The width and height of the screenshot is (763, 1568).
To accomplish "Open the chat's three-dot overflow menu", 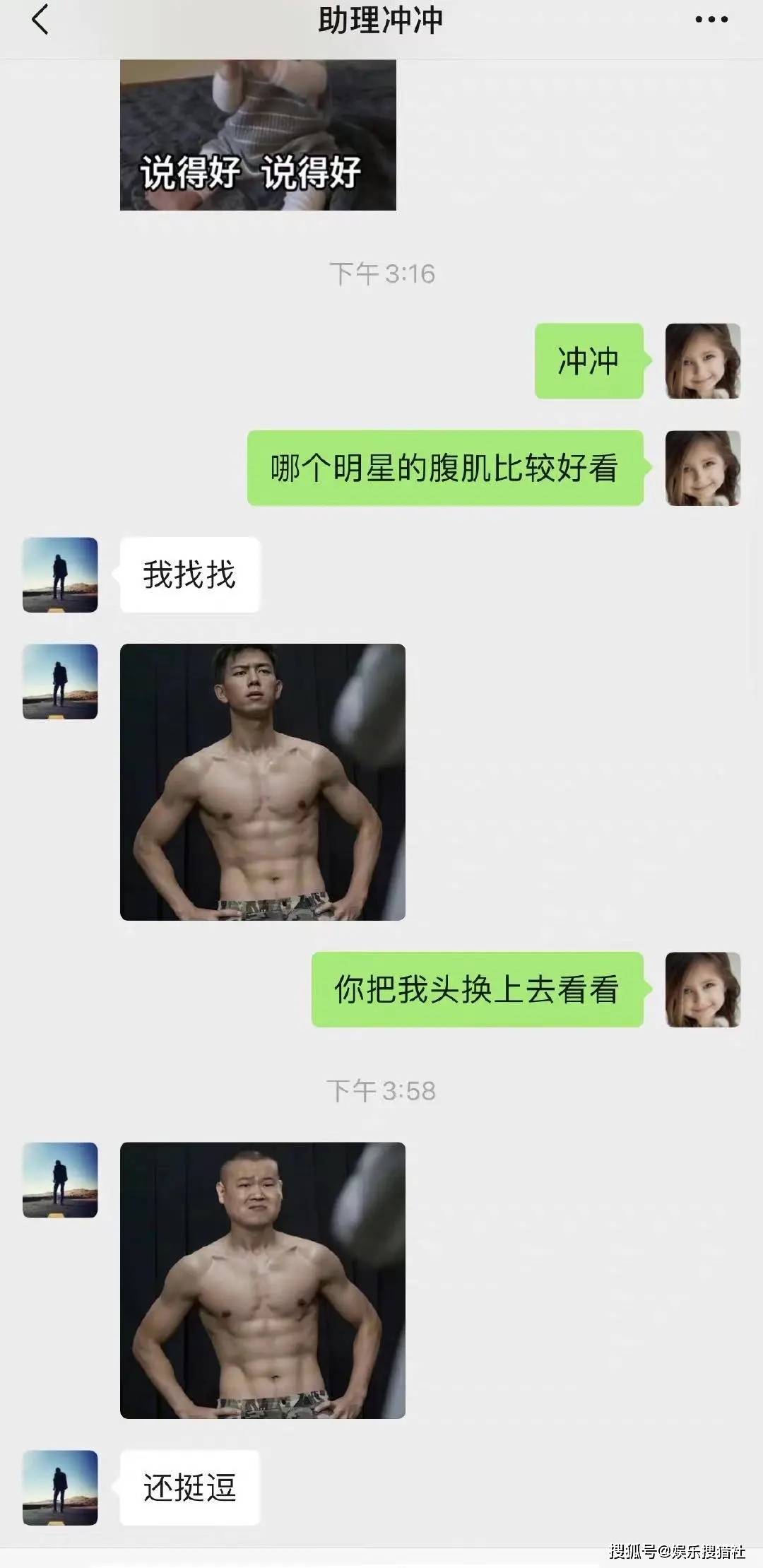I will pos(711,20).
